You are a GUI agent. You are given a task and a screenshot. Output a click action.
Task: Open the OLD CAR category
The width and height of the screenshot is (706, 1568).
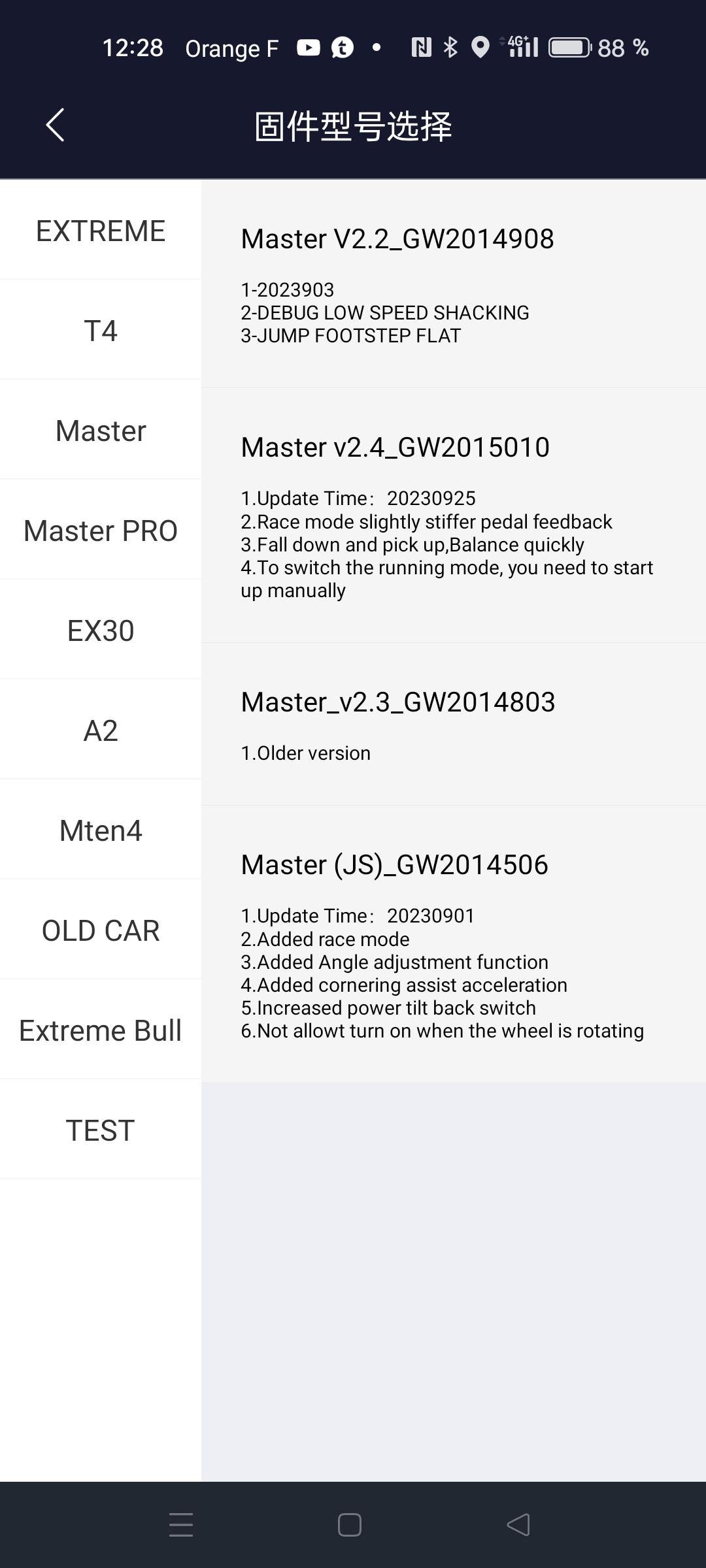101,930
